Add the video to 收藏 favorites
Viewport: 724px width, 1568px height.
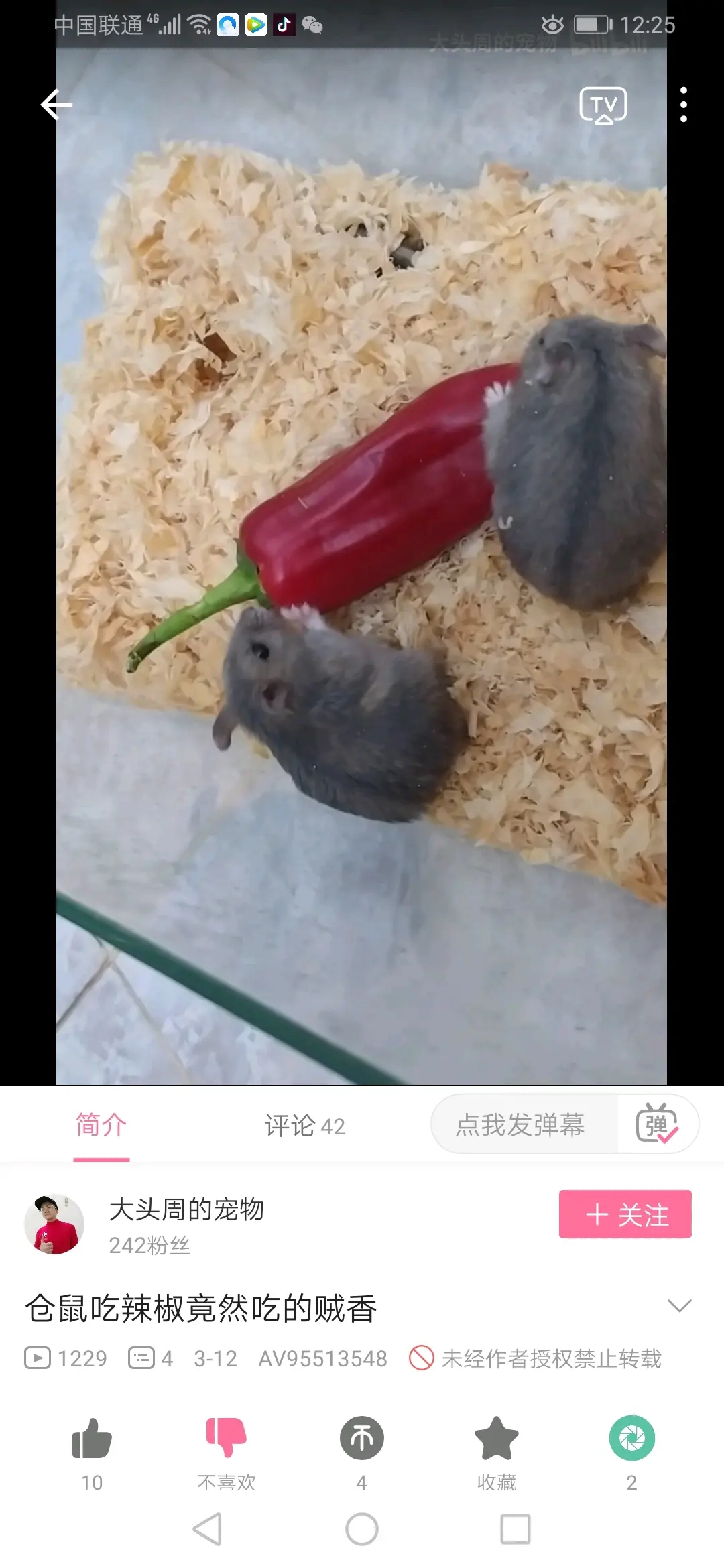coord(496,1439)
